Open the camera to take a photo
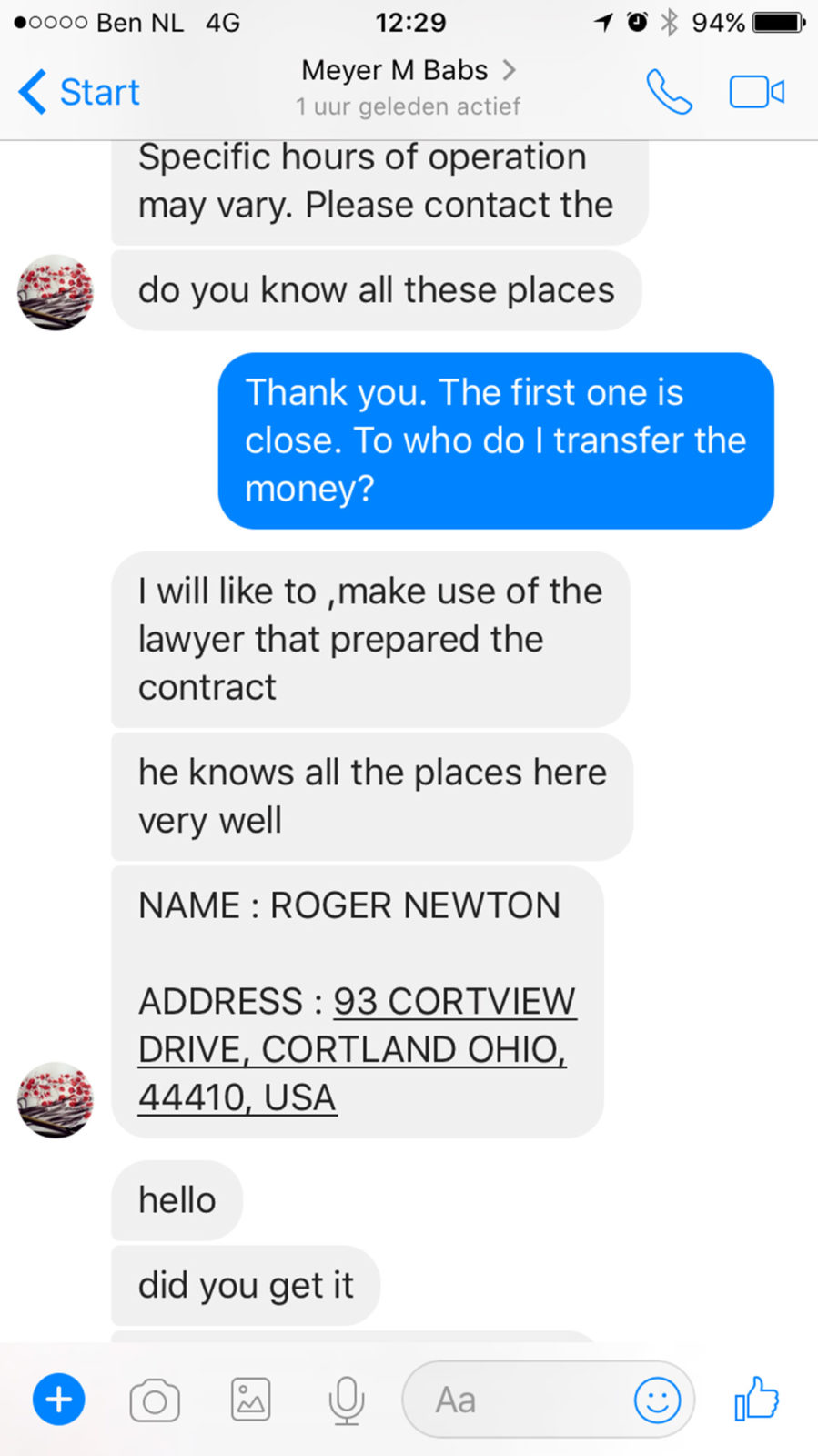The height and width of the screenshot is (1456, 818). (155, 1400)
